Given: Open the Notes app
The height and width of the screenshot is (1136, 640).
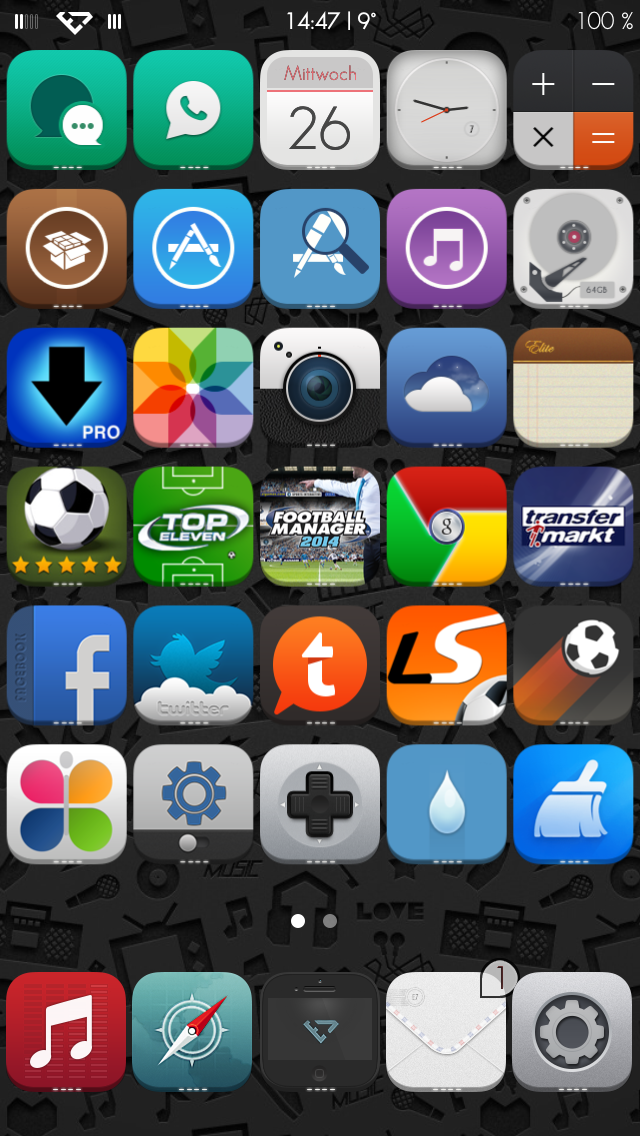Looking at the screenshot, I should coord(573,386).
